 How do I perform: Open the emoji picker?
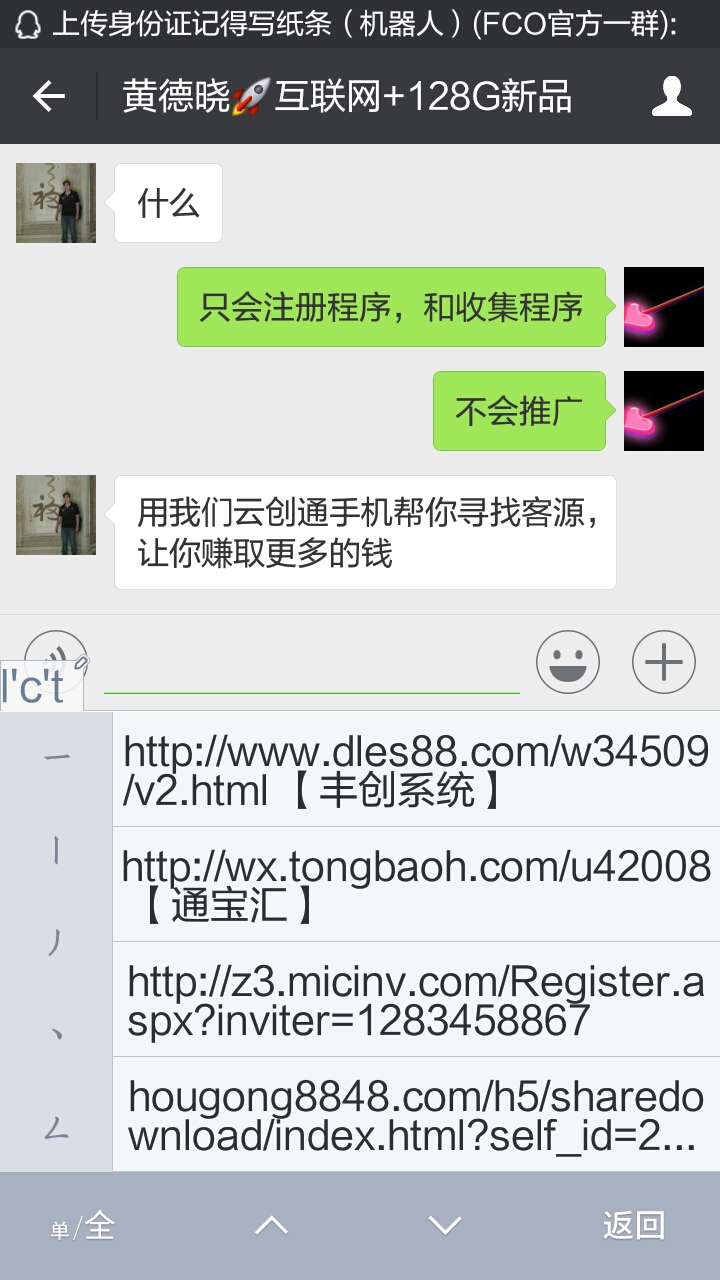click(568, 662)
